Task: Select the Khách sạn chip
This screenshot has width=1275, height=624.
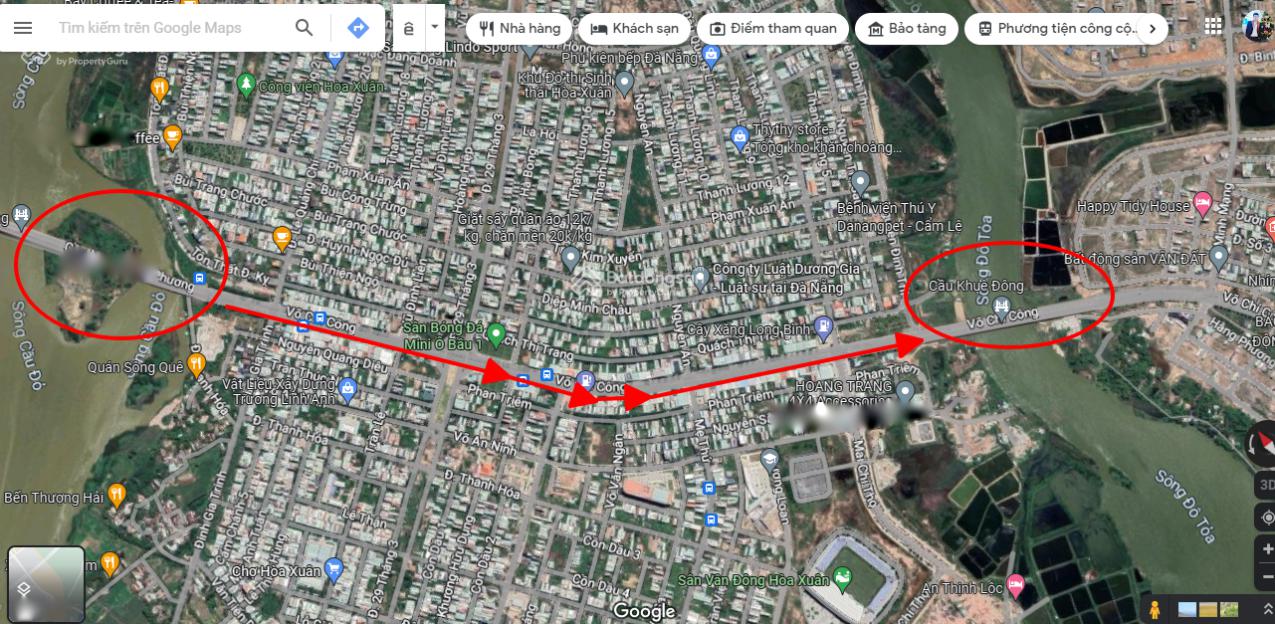Action: (634, 28)
